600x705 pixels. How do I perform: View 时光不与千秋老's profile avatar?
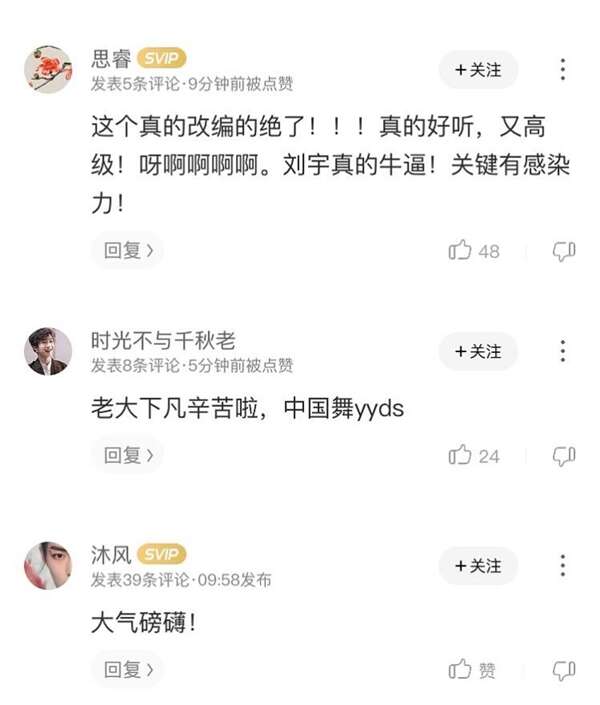47,351
